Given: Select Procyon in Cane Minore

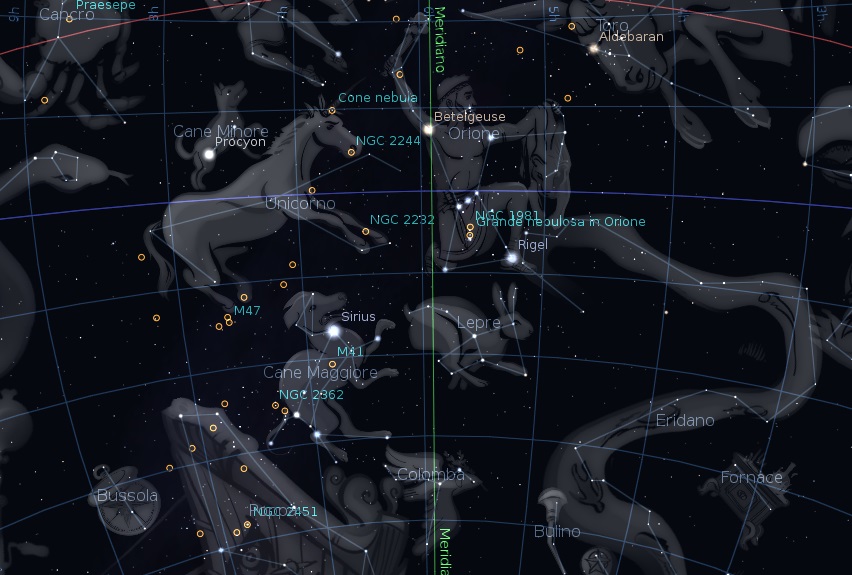Looking at the screenshot, I should pos(209,154).
